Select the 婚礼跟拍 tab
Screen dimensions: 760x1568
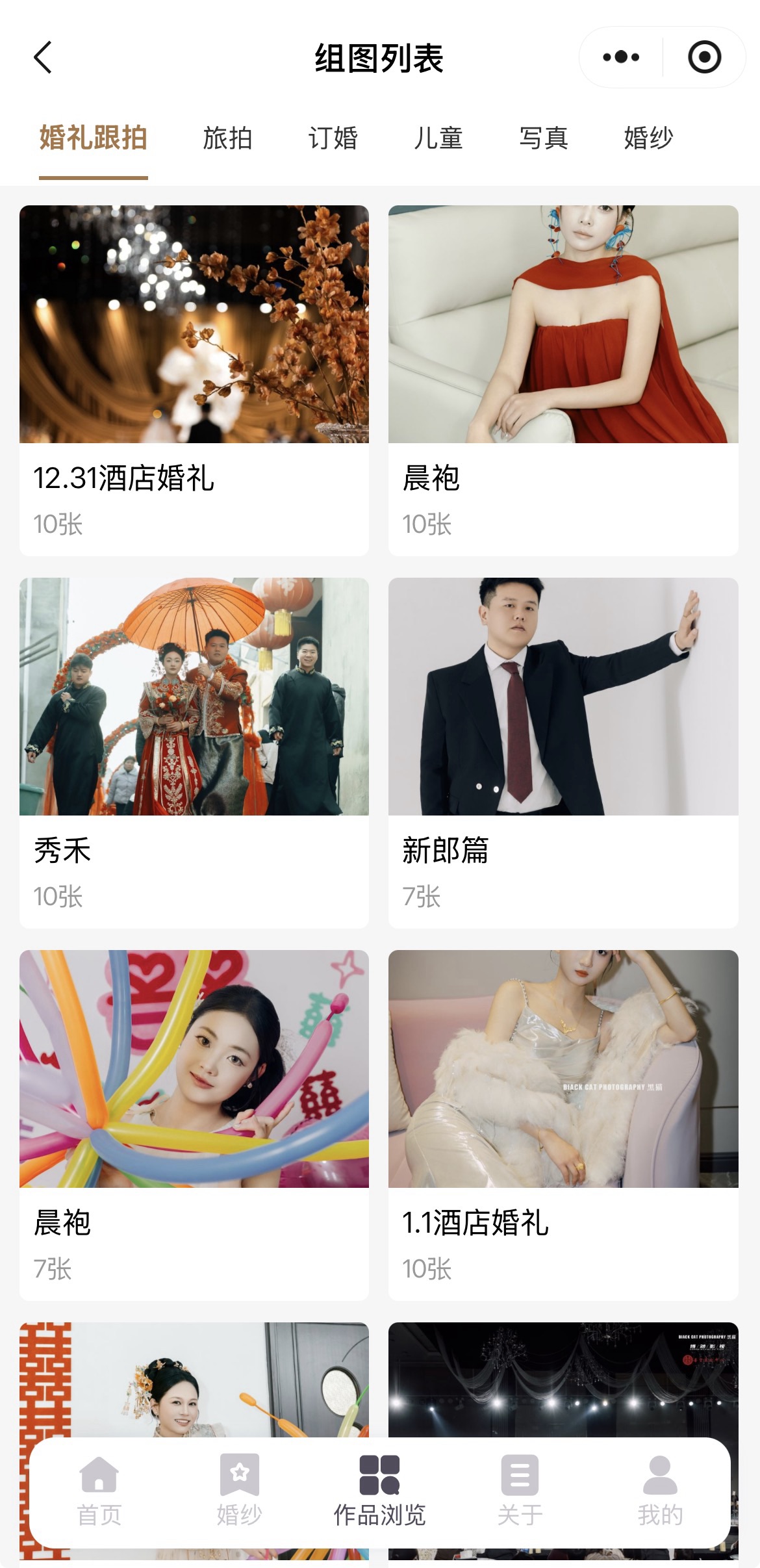pyautogui.click(x=94, y=138)
